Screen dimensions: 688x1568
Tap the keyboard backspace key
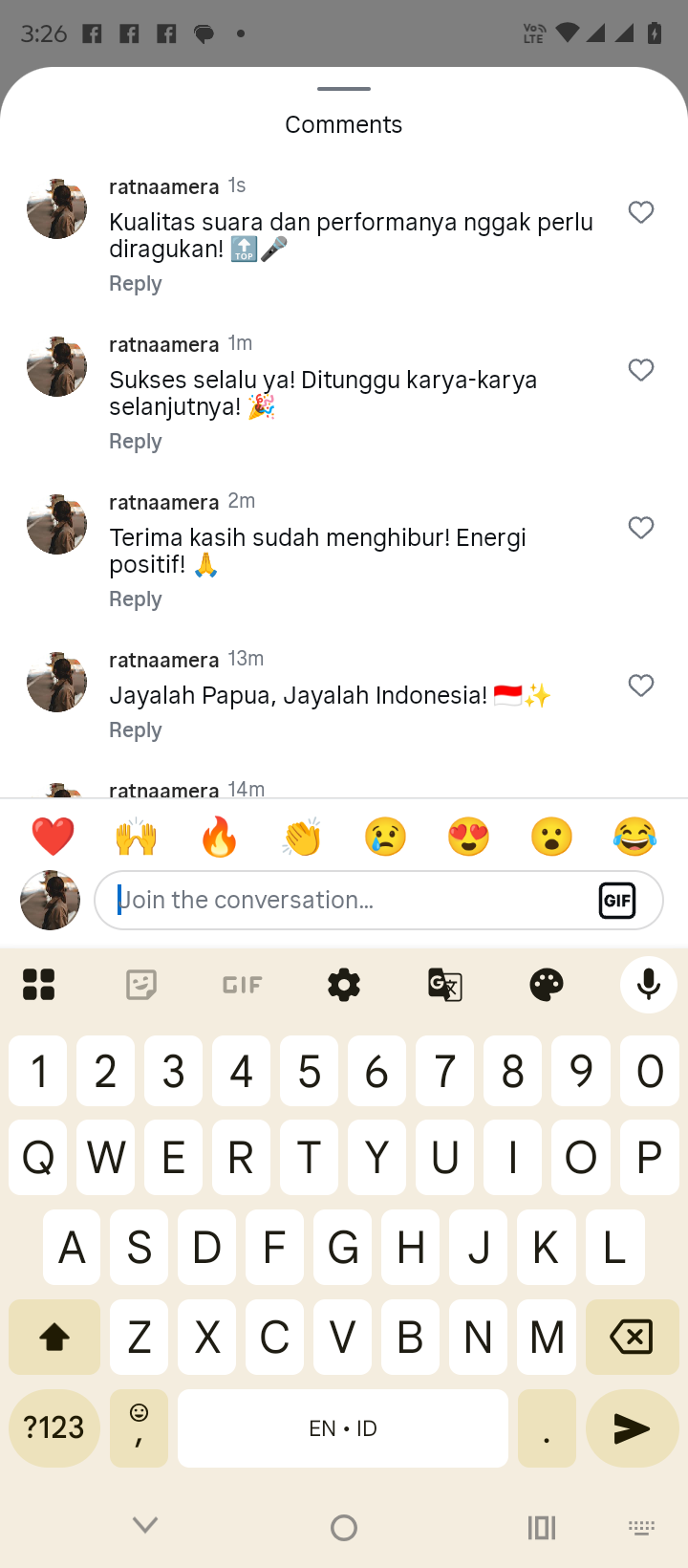tap(631, 1337)
